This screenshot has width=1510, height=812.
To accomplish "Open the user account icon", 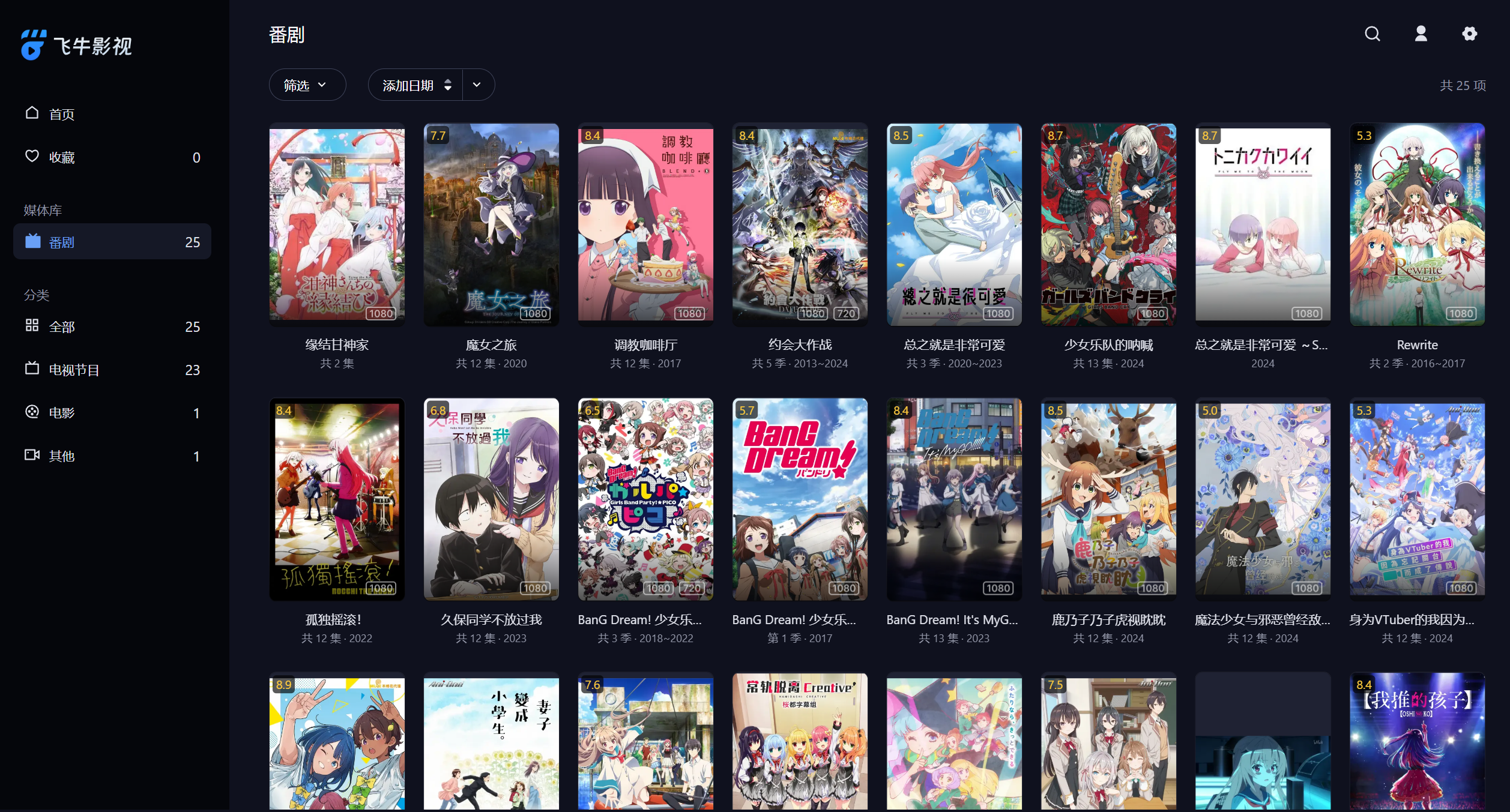I will coord(1421,34).
